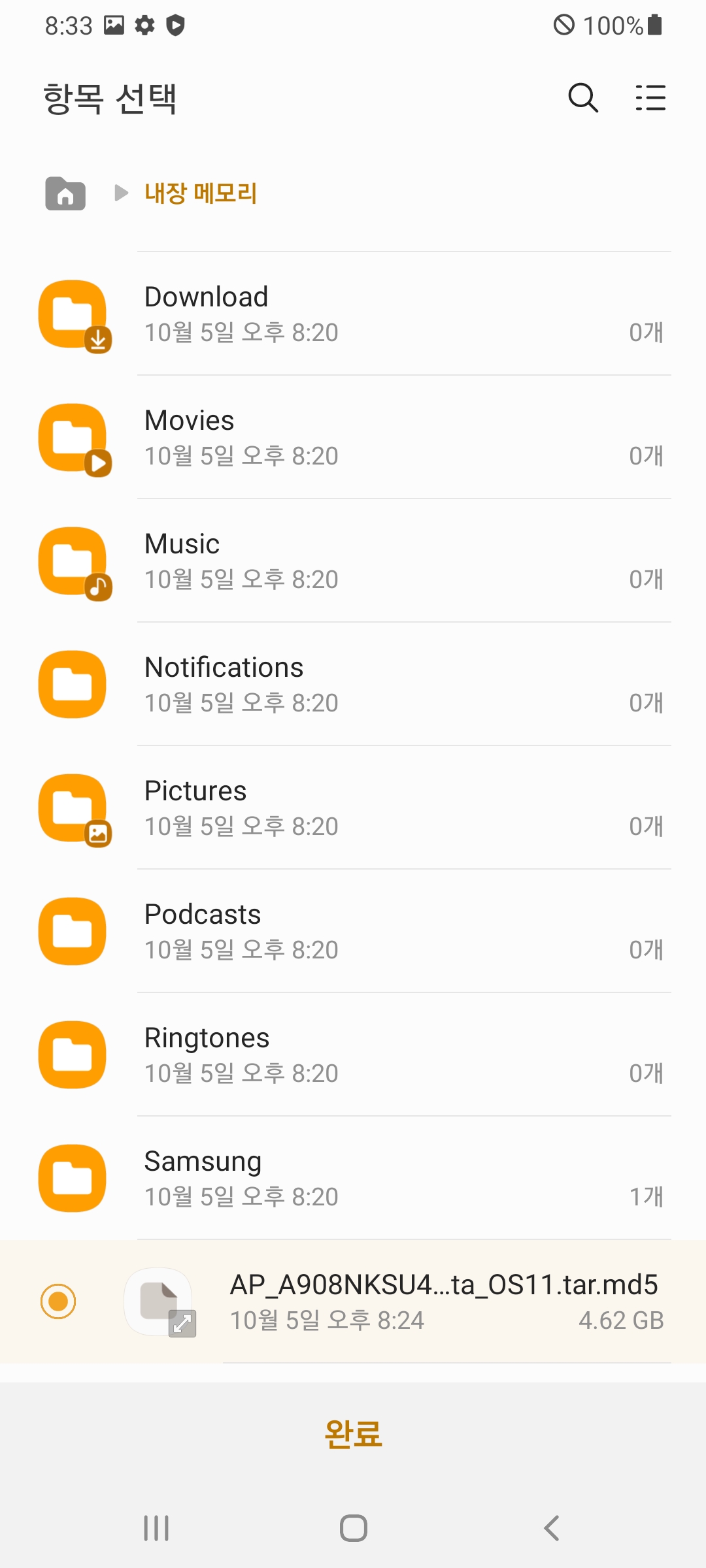Go to the home folder icon
The height and width of the screenshot is (1568, 706).
click(65, 193)
